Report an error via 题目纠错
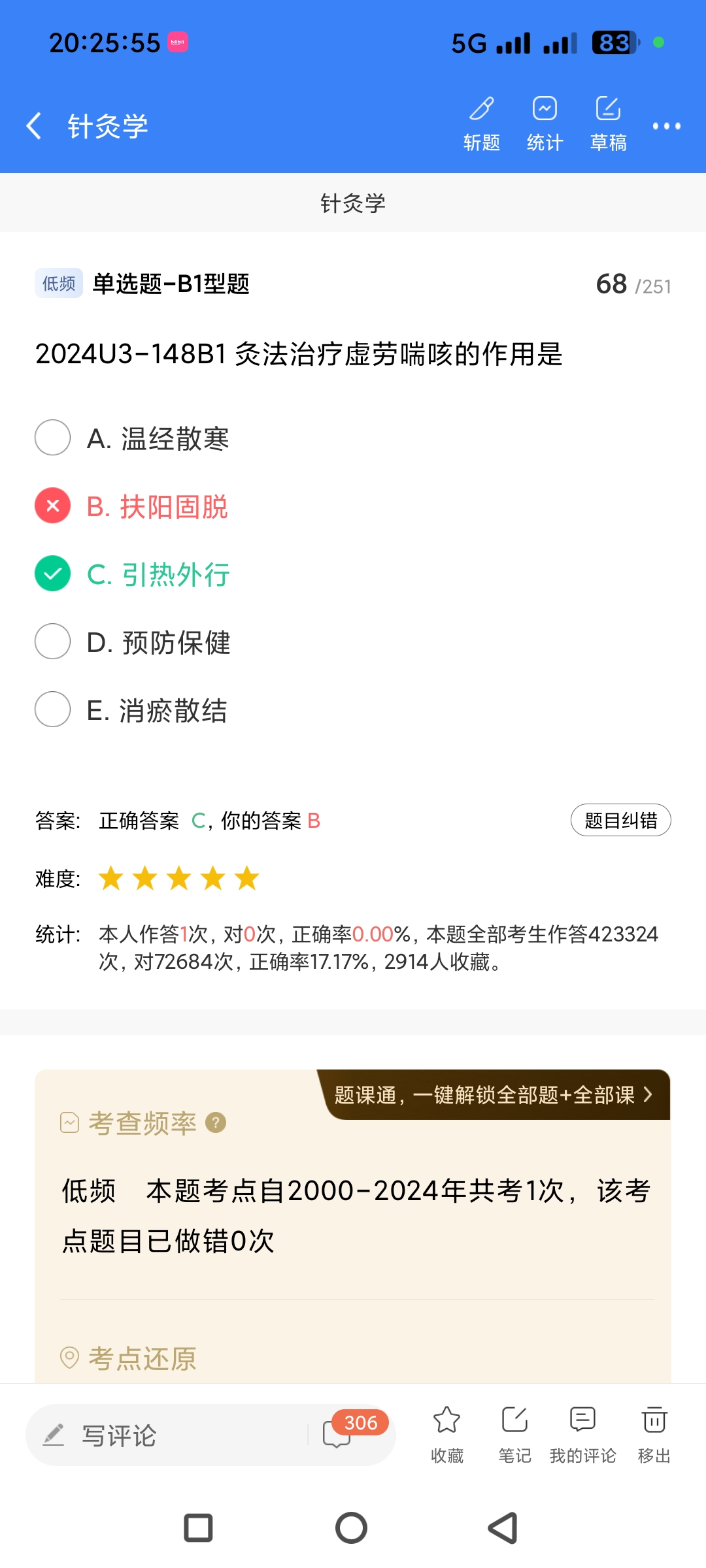 coord(620,820)
